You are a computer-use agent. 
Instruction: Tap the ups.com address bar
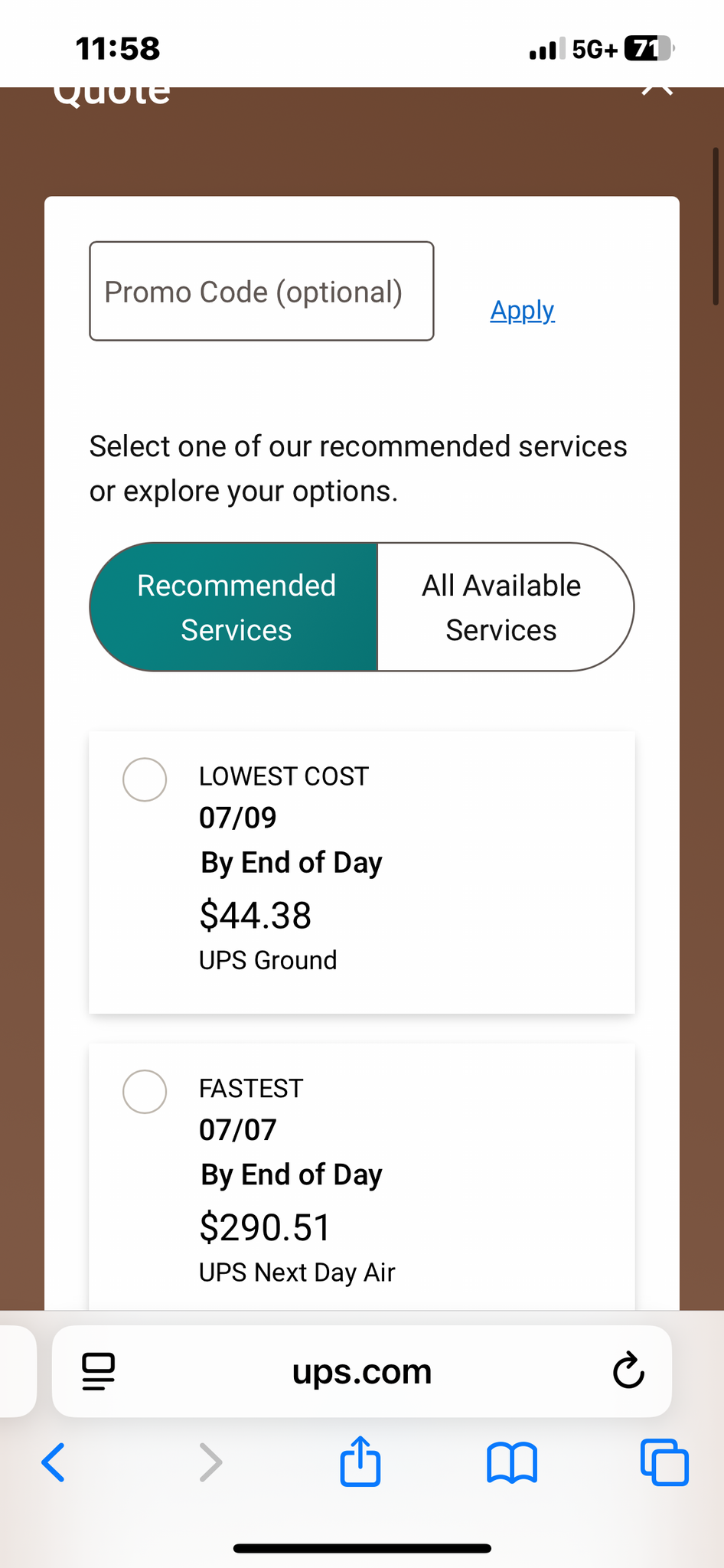tap(362, 1371)
